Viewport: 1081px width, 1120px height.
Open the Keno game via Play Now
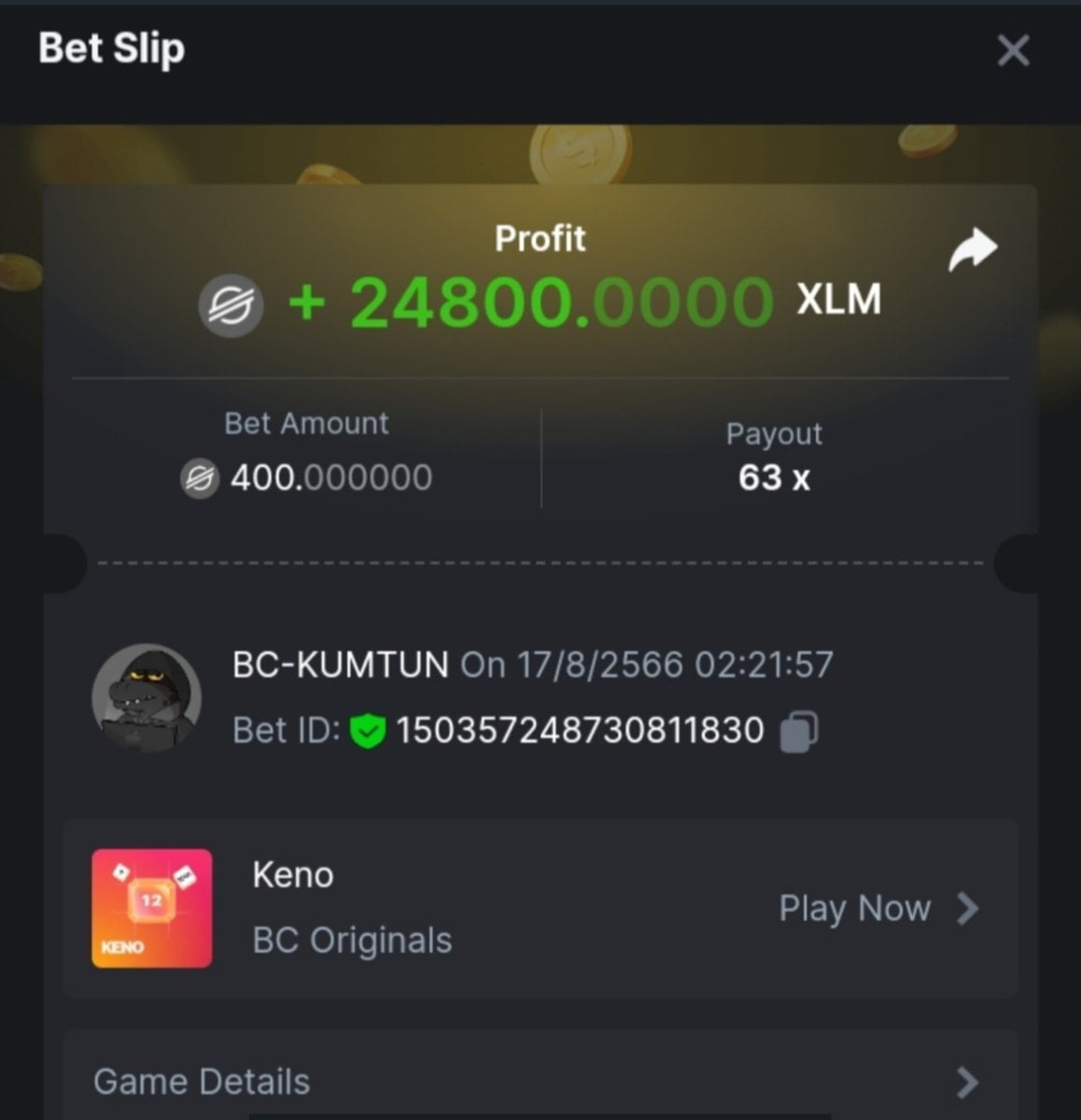point(877,908)
